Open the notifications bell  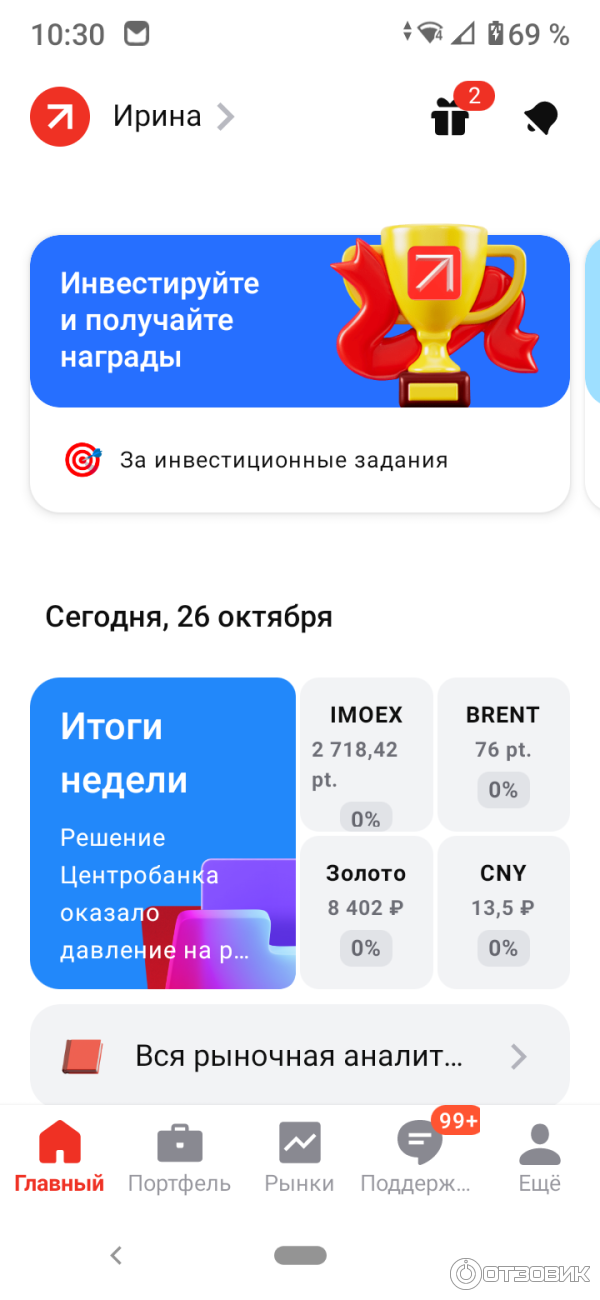pyautogui.click(x=541, y=118)
